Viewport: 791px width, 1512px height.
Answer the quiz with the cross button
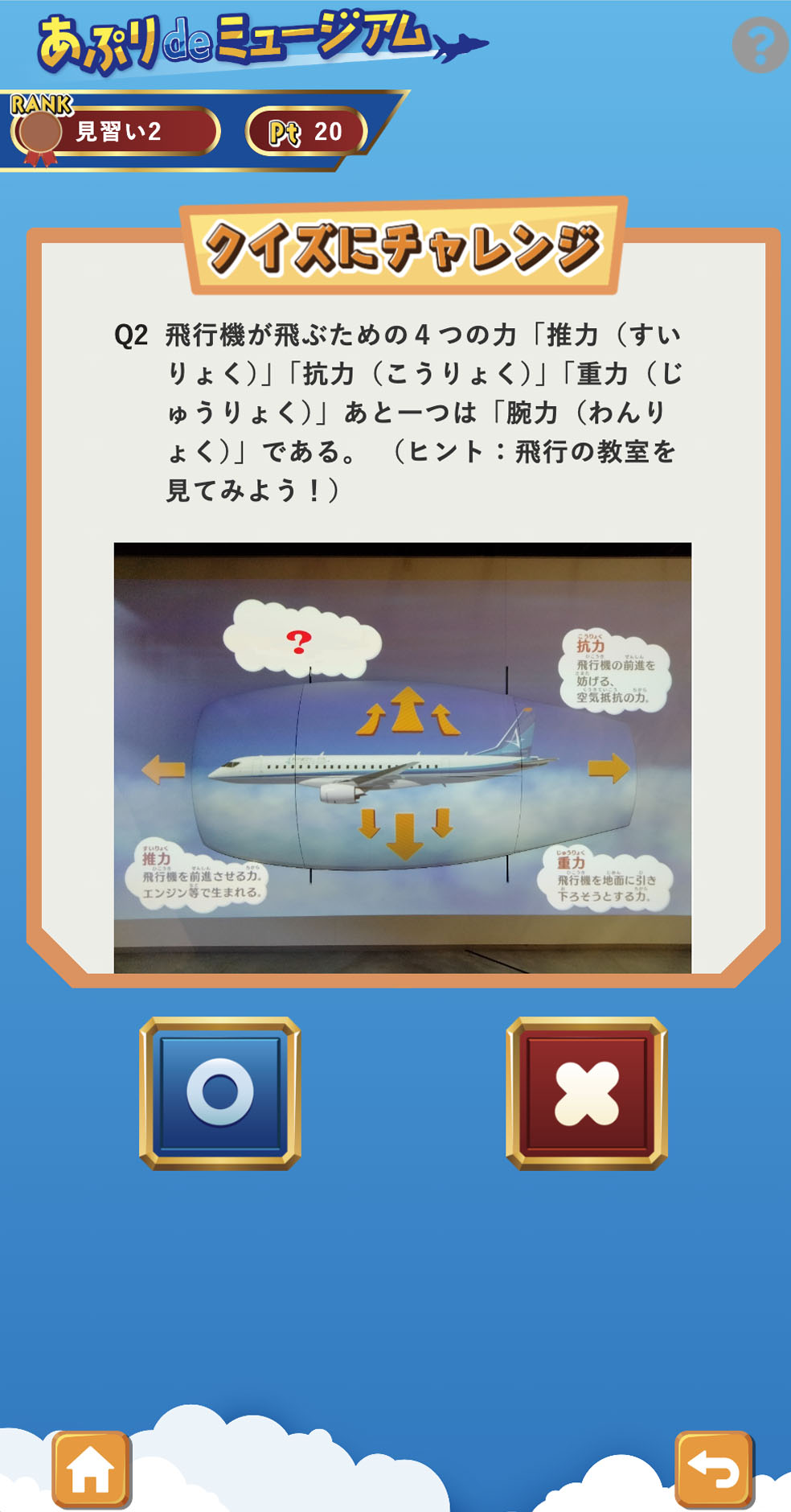pyautogui.click(x=587, y=1092)
